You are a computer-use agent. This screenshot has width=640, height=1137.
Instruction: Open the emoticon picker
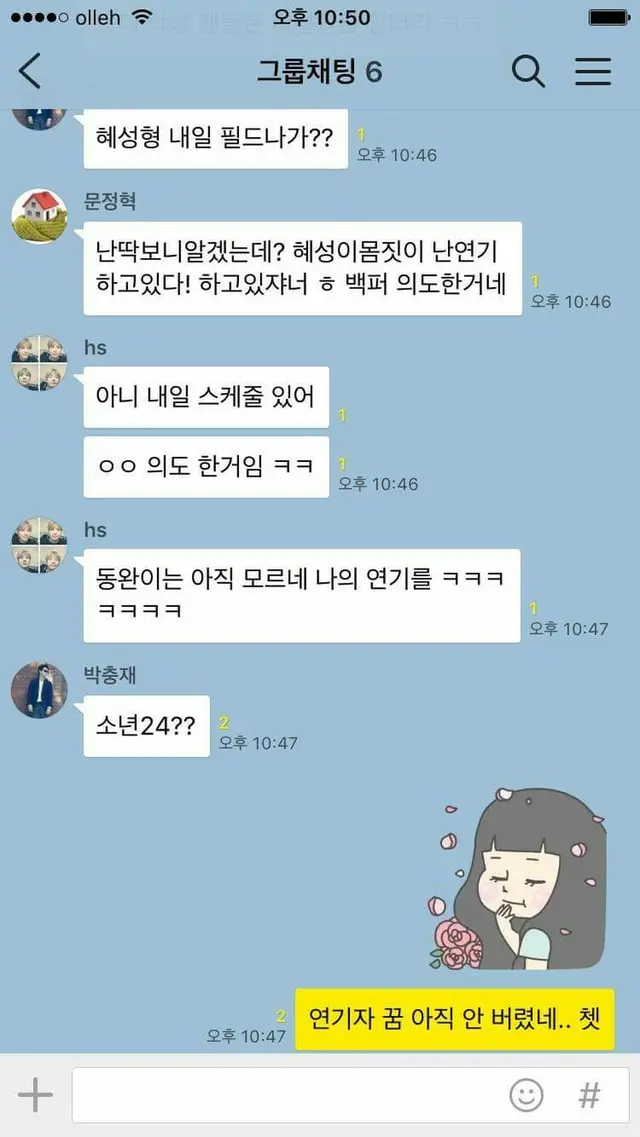[x=527, y=1095]
